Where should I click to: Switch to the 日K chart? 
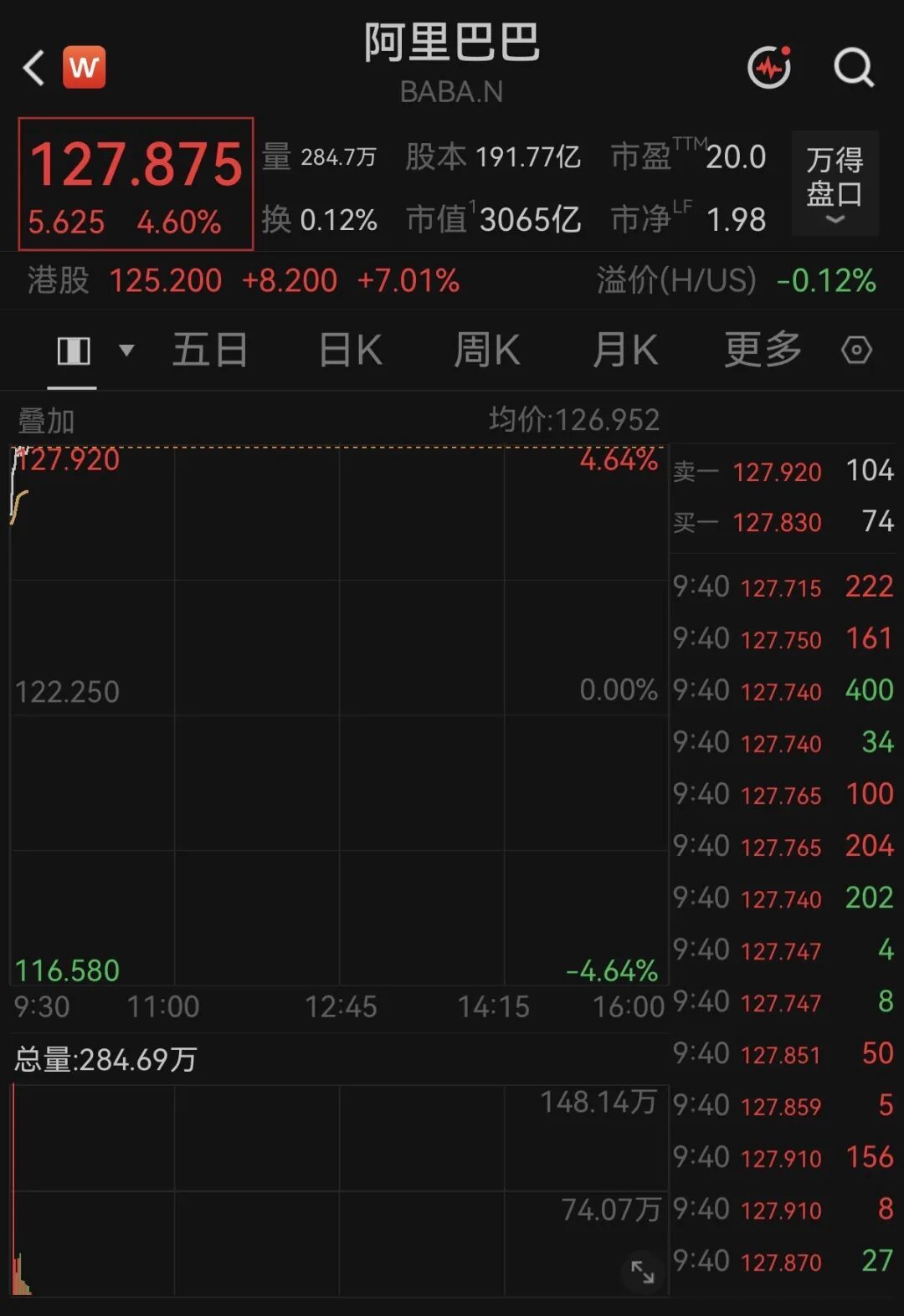pyautogui.click(x=351, y=350)
